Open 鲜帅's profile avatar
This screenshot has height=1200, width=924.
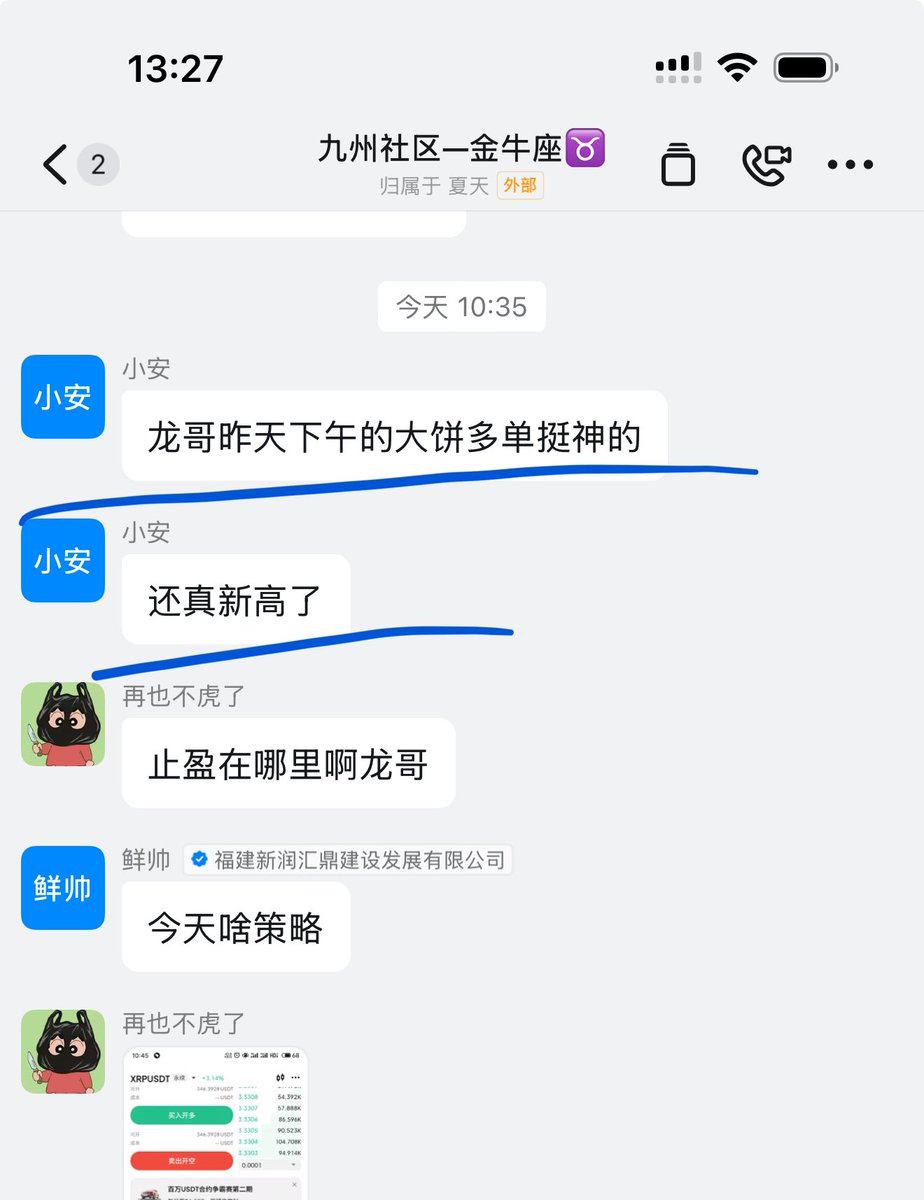(x=63, y=888)
